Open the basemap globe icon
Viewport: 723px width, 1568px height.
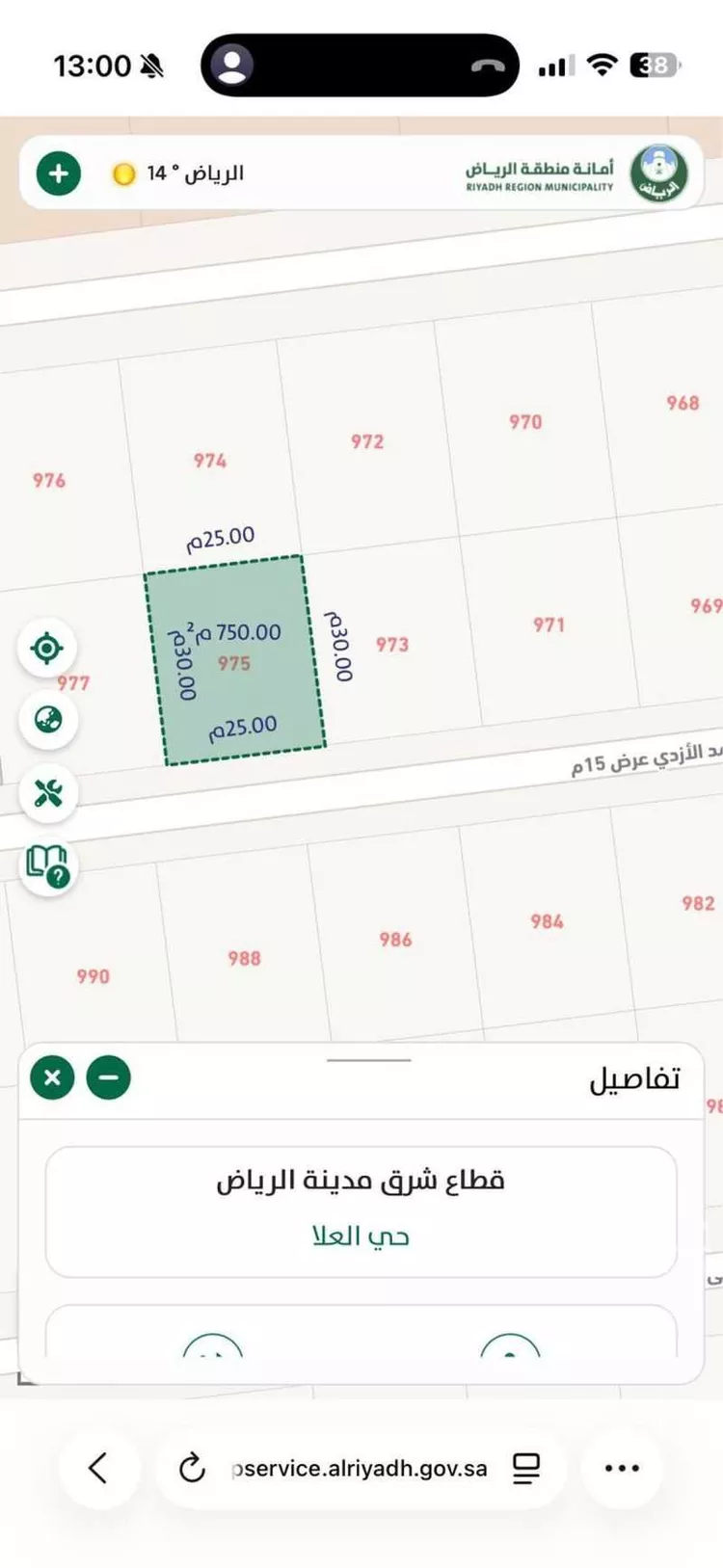[x=47, y=721]
